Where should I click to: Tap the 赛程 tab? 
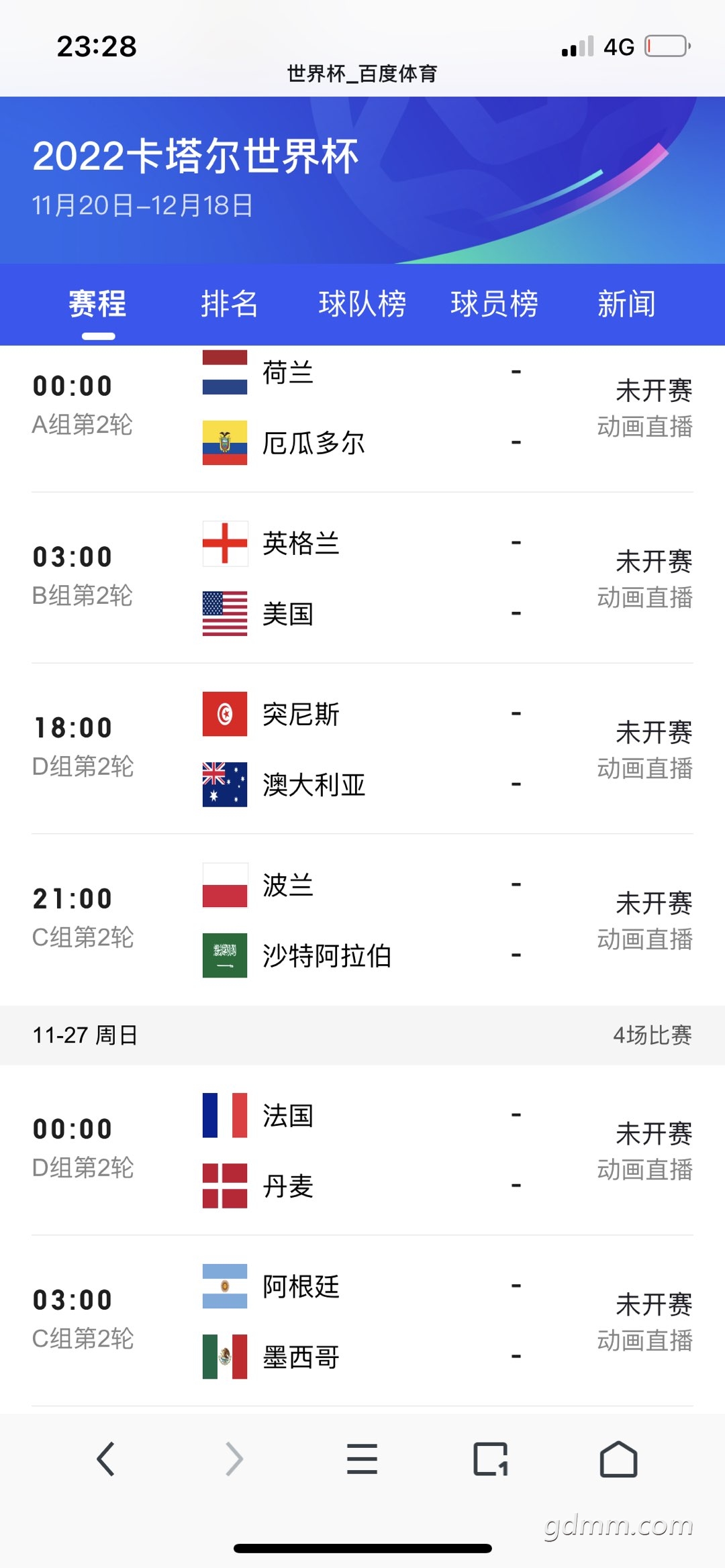tap(98, 304)
